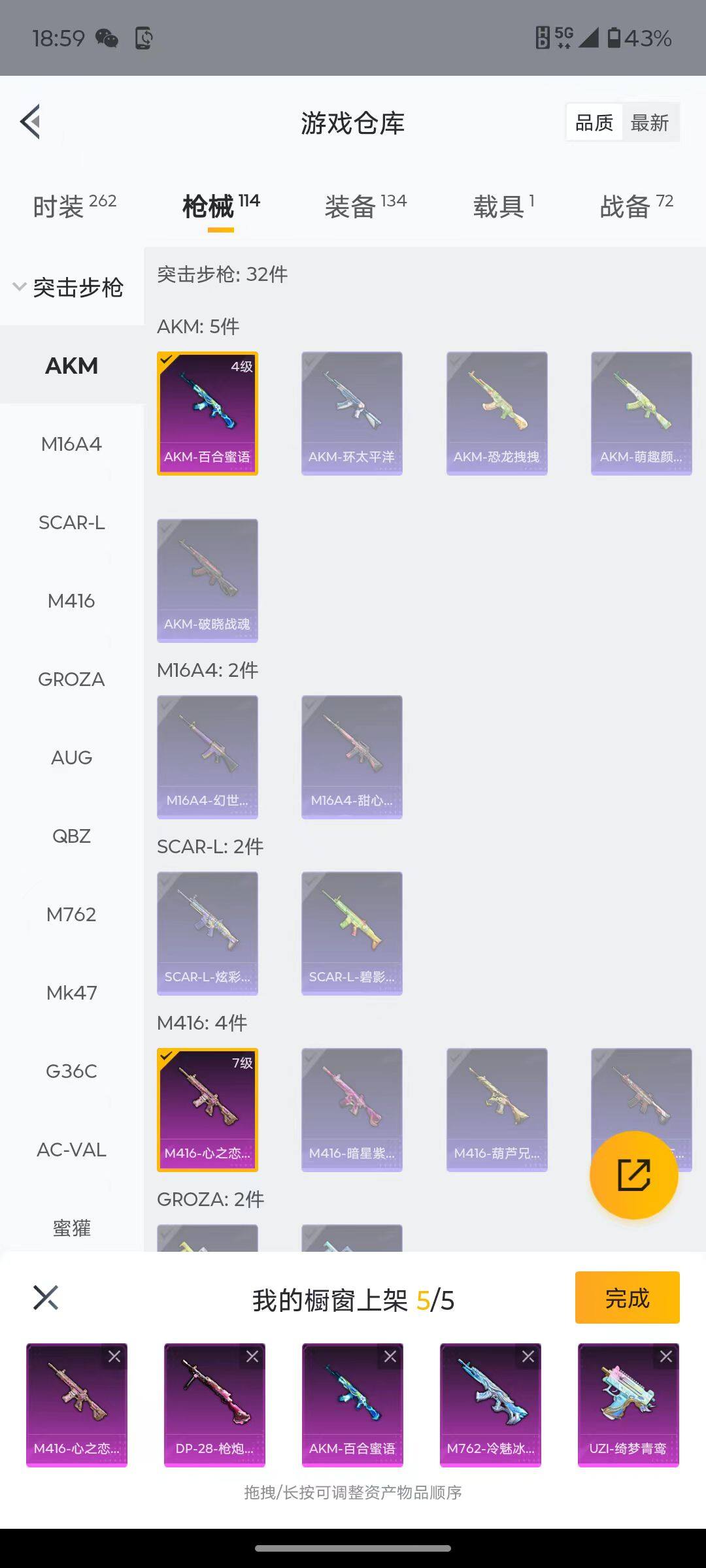Screen dimensions: 706x1568
Task: Jump to M16A4 in the sidebar
Action: pos(71,444)
